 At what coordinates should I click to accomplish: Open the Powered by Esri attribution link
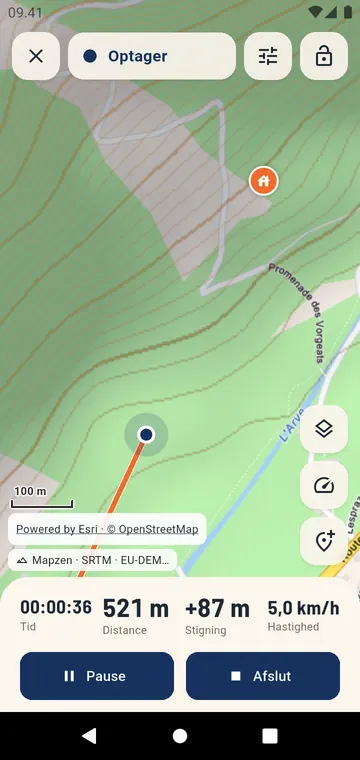107,529
